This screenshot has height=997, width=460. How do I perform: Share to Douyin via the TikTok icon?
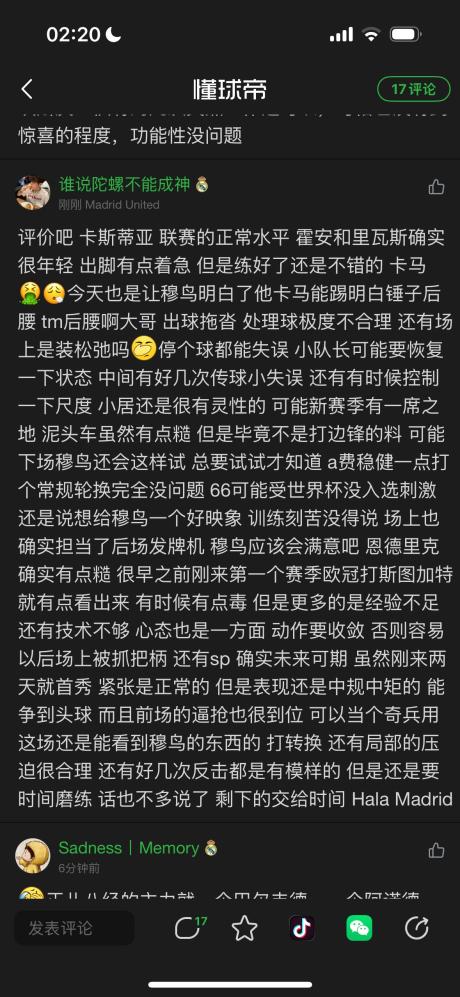[x=302, y=928]
